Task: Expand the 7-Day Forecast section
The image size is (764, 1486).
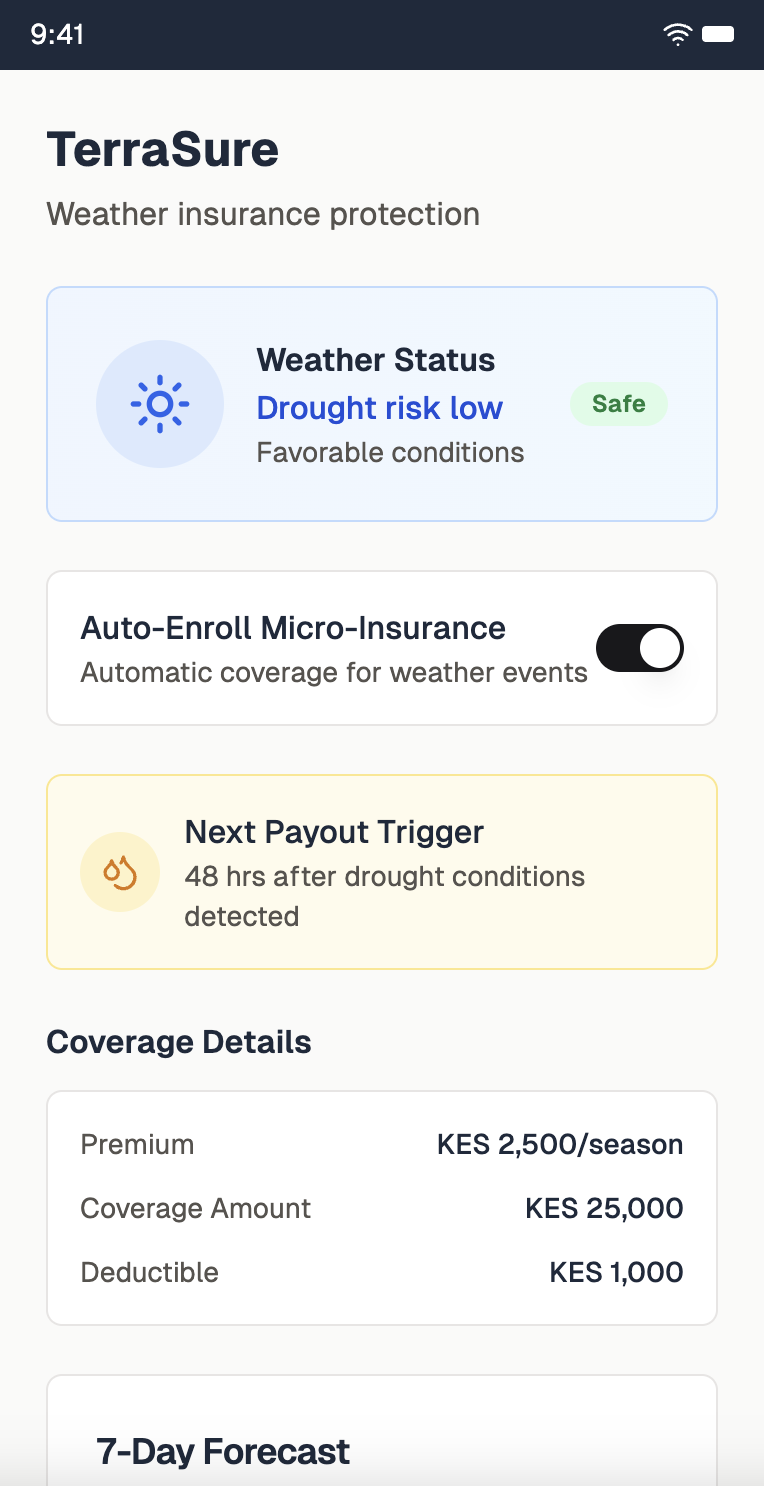Action: tap(222, 1450)
